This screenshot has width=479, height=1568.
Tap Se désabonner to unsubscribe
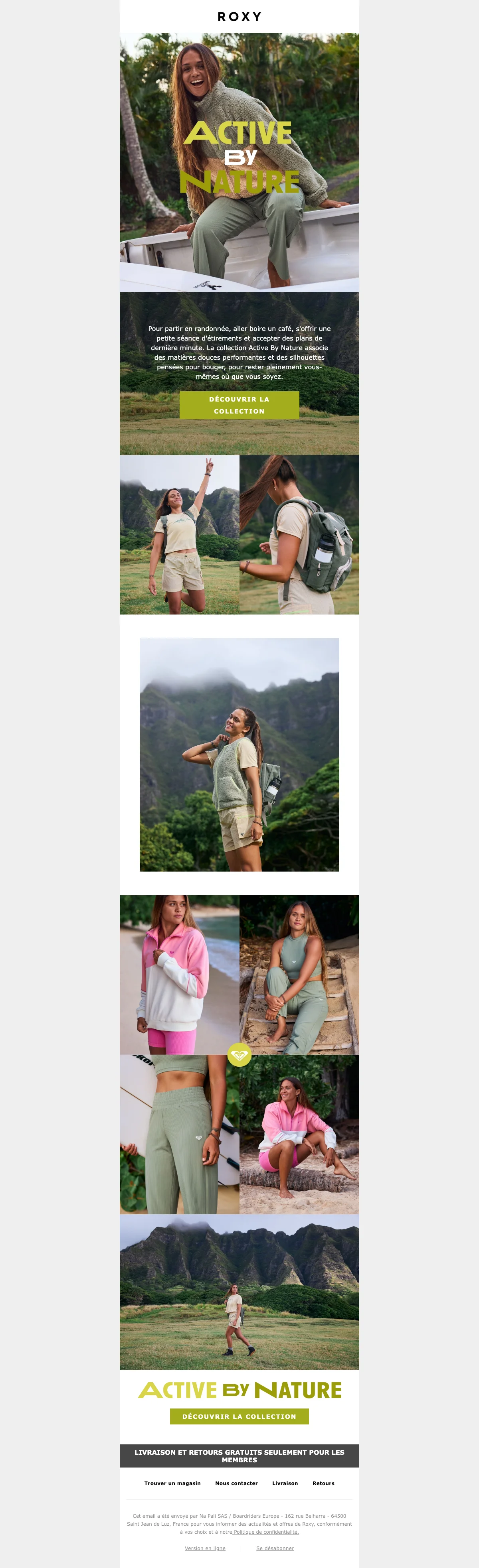coord(275,1548)
